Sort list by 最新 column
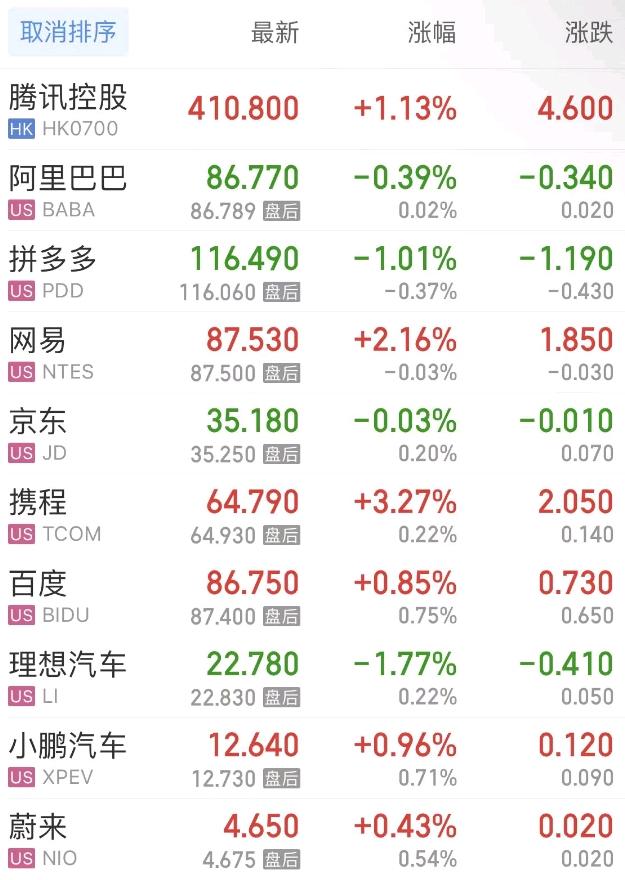This screenshot has height=880, width=625. coord(274,32)
